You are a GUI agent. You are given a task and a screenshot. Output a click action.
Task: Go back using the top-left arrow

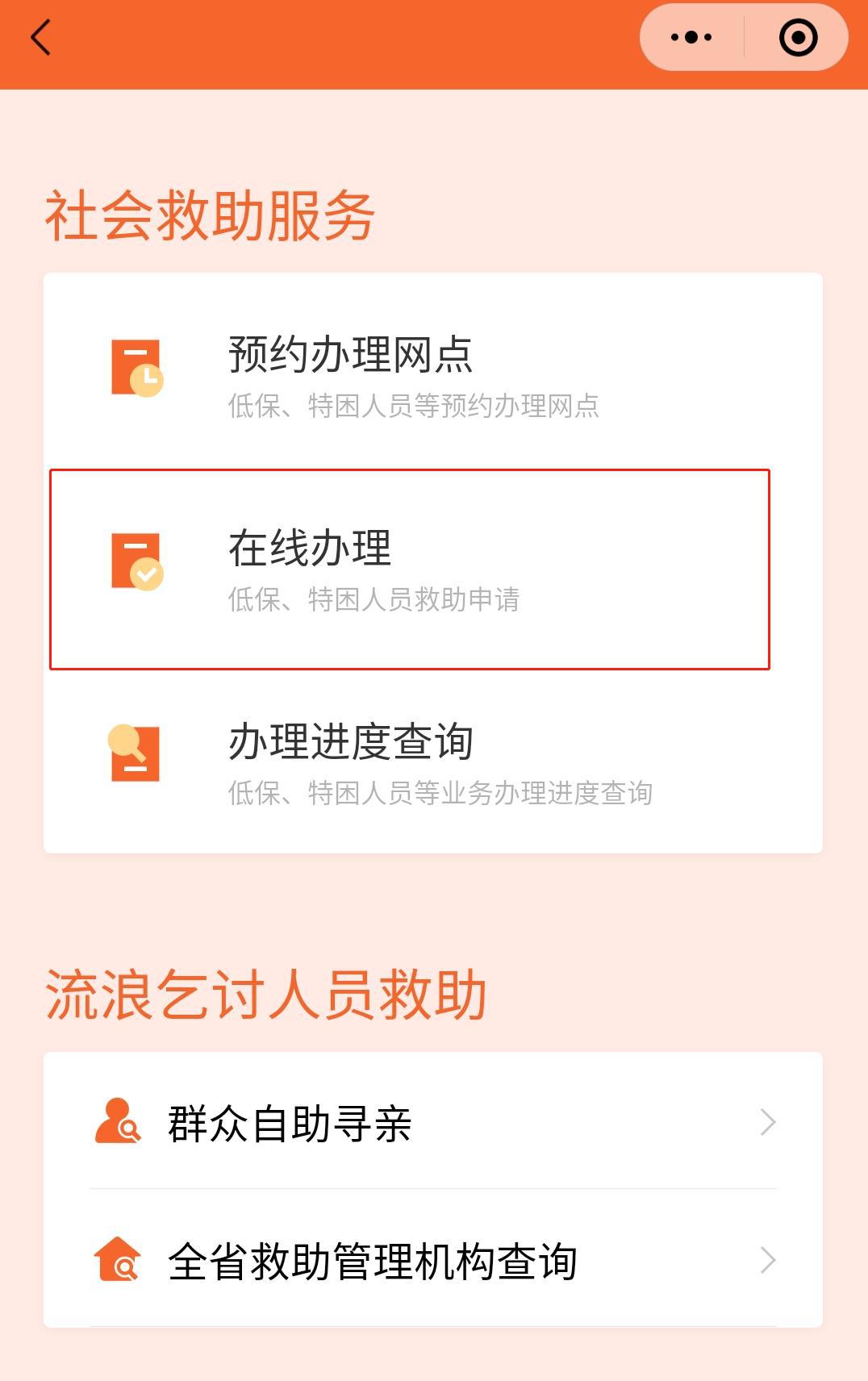tap(40, 38)
